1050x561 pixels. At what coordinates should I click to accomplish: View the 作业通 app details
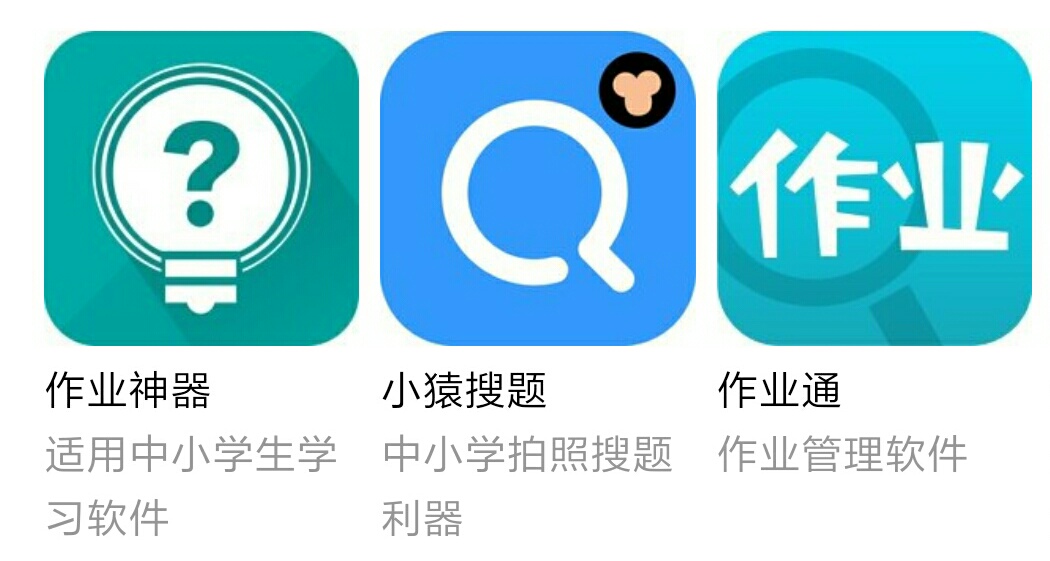[x=873, y=188]
